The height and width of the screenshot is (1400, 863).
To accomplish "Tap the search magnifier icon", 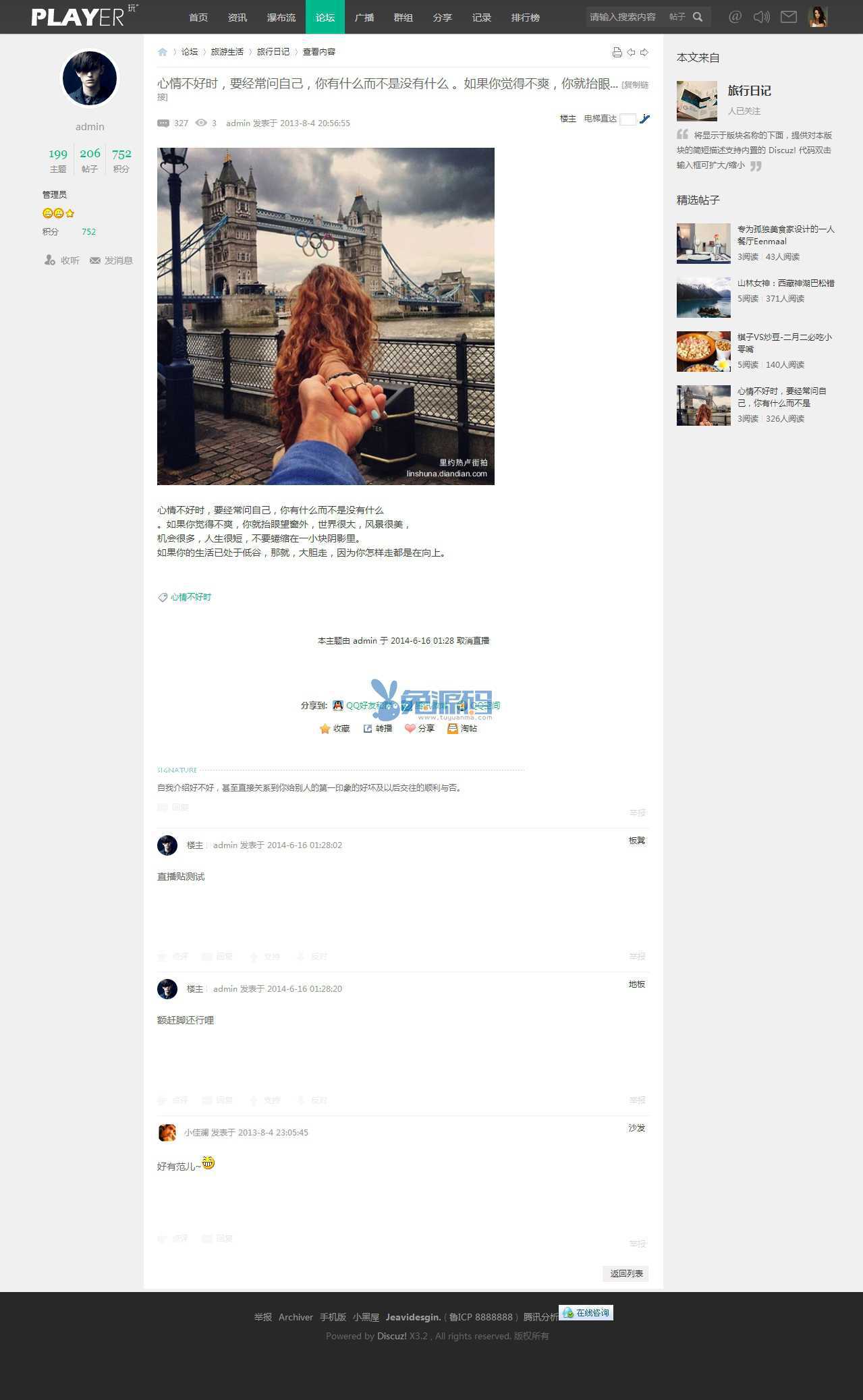I will point(698,17).
